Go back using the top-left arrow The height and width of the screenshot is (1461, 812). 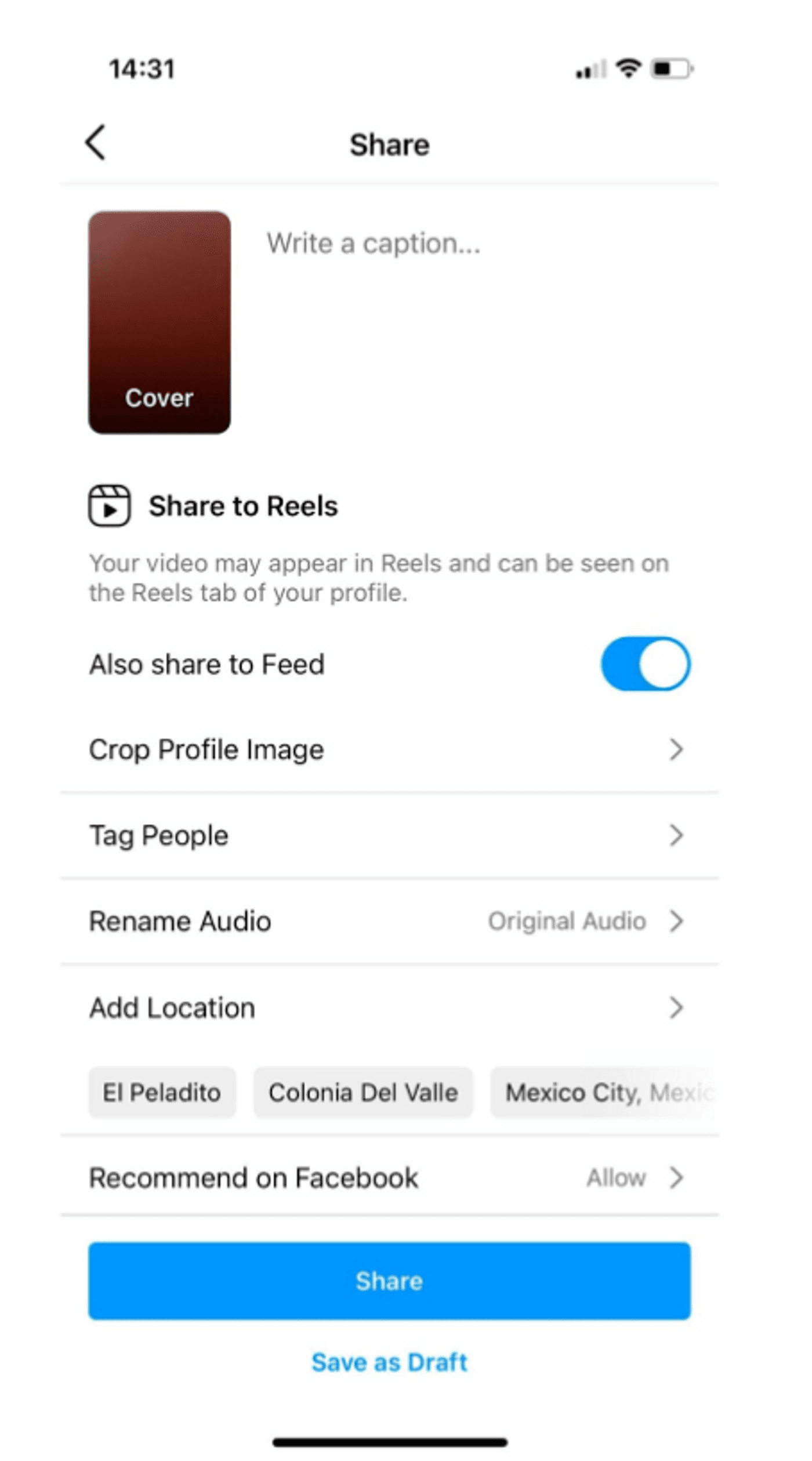pyautogui.click(x=96, y=143)
